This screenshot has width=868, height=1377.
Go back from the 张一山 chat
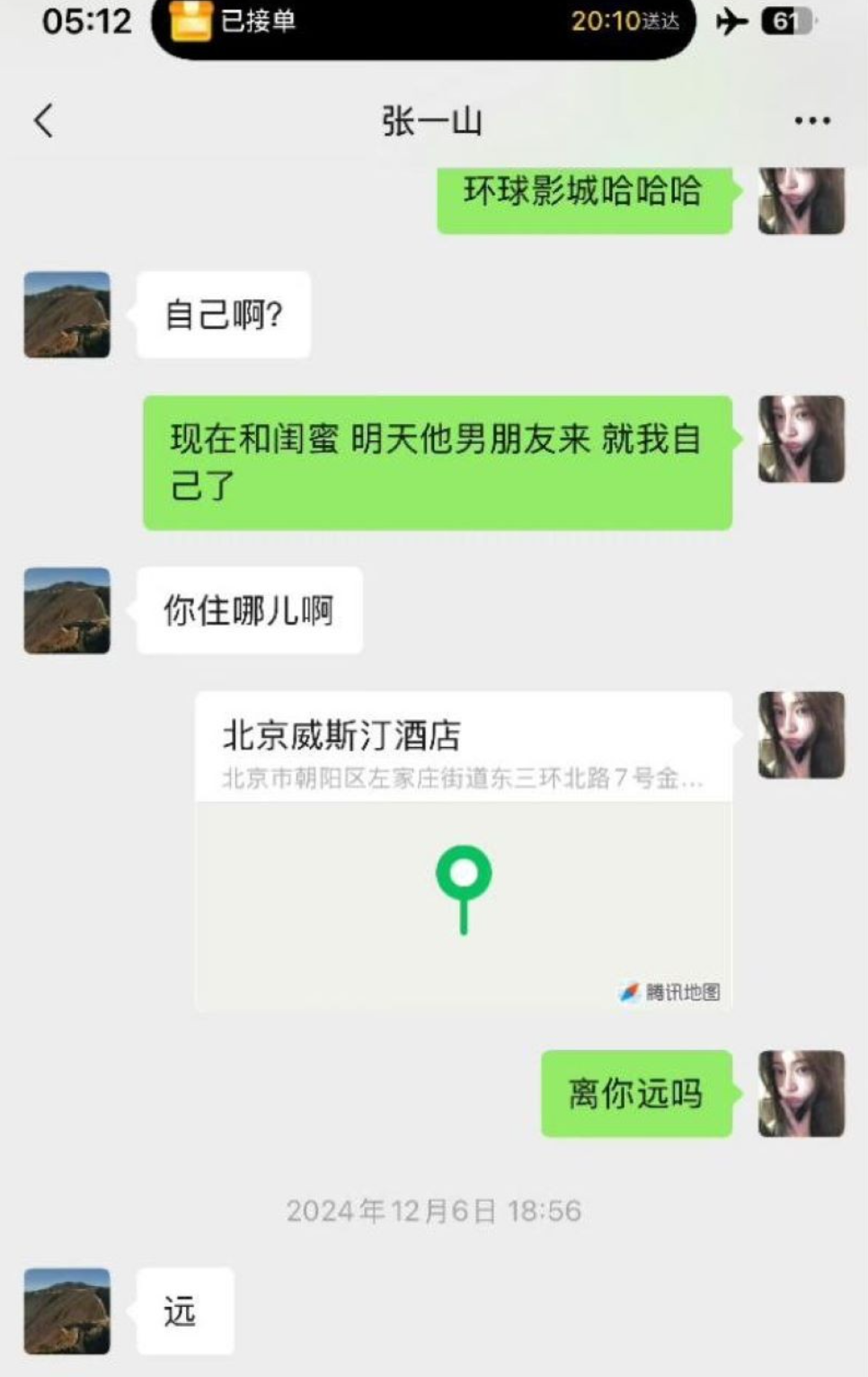click(43, 120)
